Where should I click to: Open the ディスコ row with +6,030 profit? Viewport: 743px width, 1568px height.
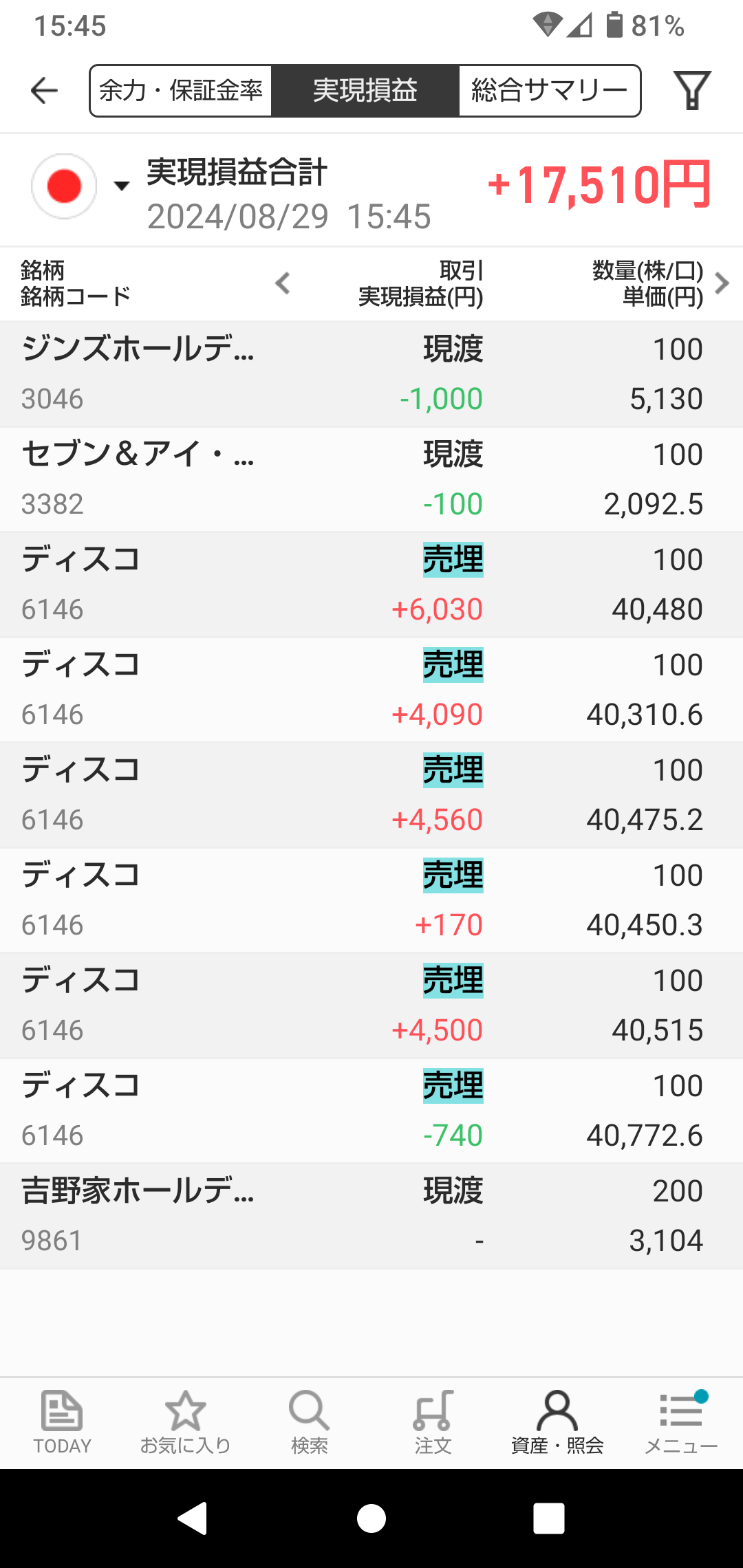tap(371, 585)
